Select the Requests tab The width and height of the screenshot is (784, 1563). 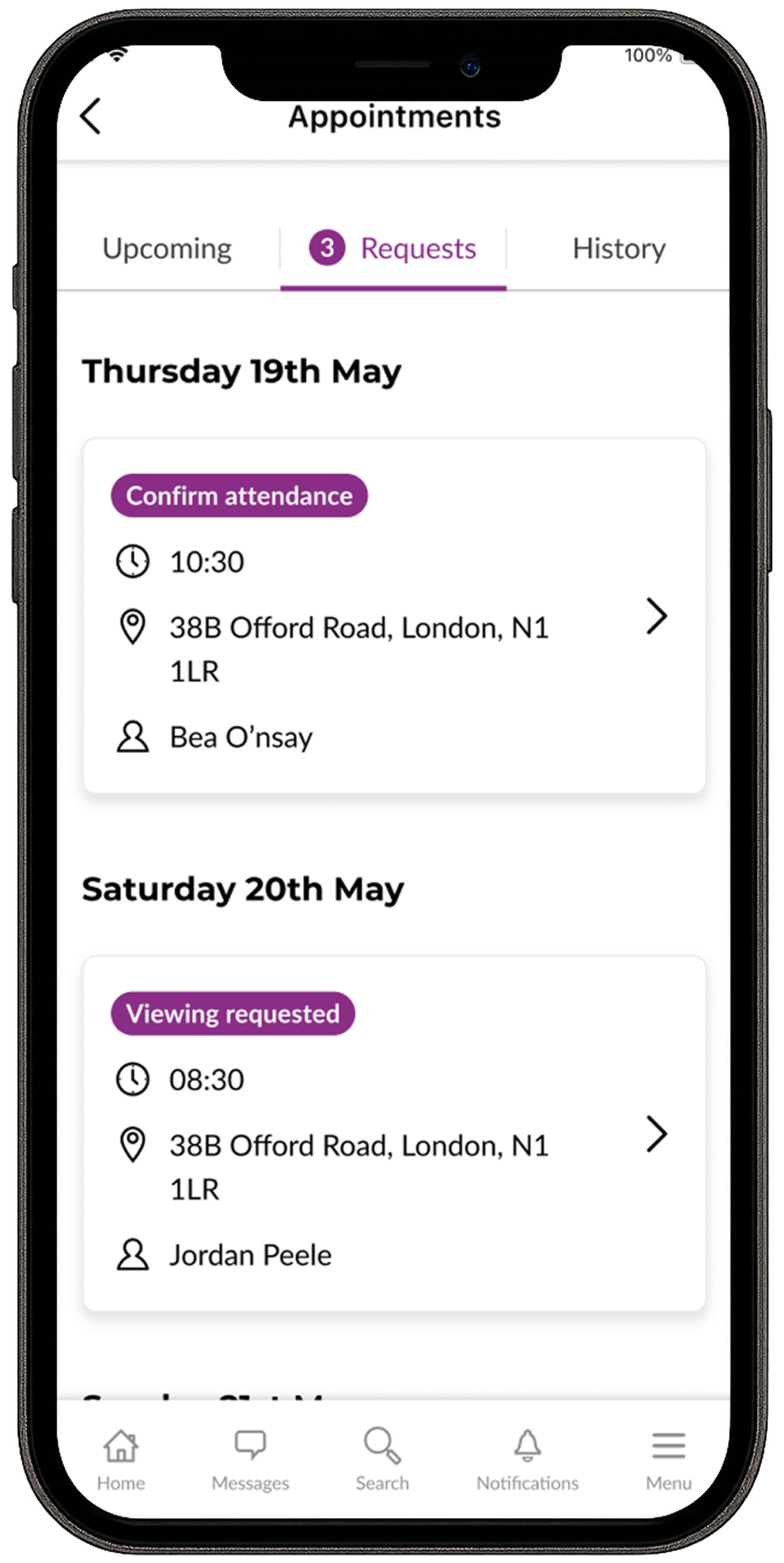(x=394, y=249)
